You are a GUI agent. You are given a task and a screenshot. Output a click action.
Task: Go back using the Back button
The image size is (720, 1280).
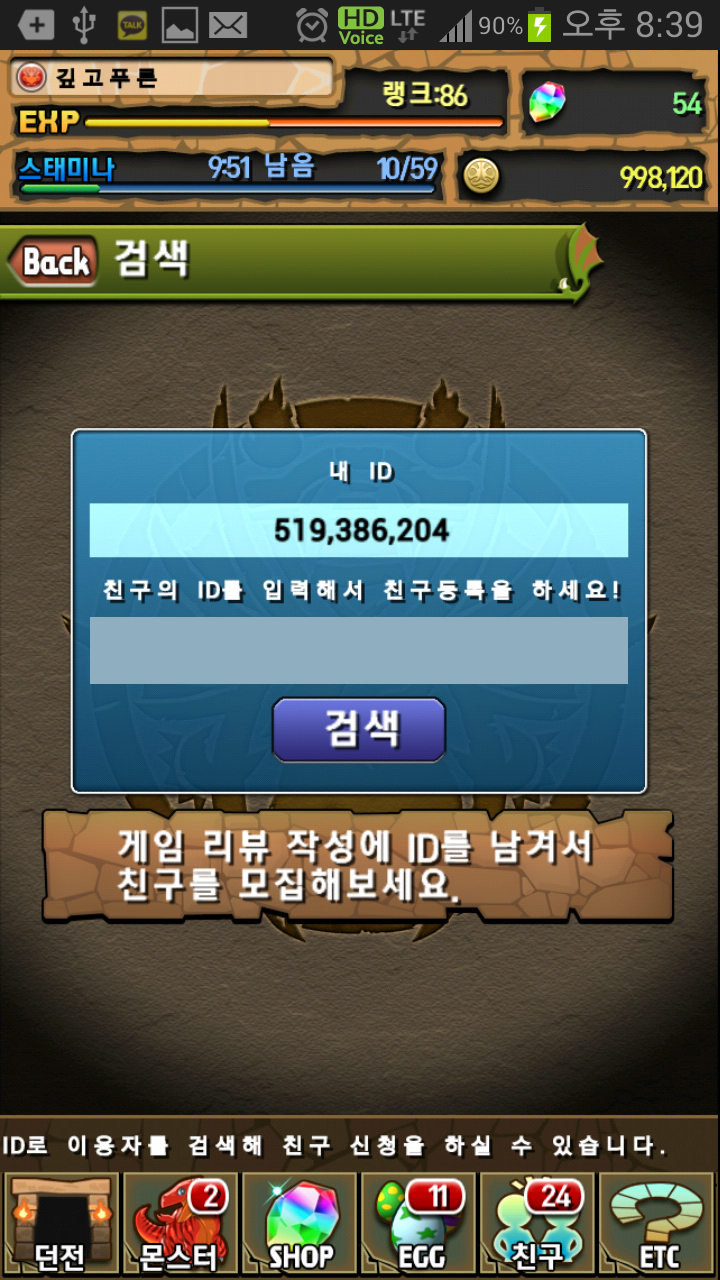54,262
